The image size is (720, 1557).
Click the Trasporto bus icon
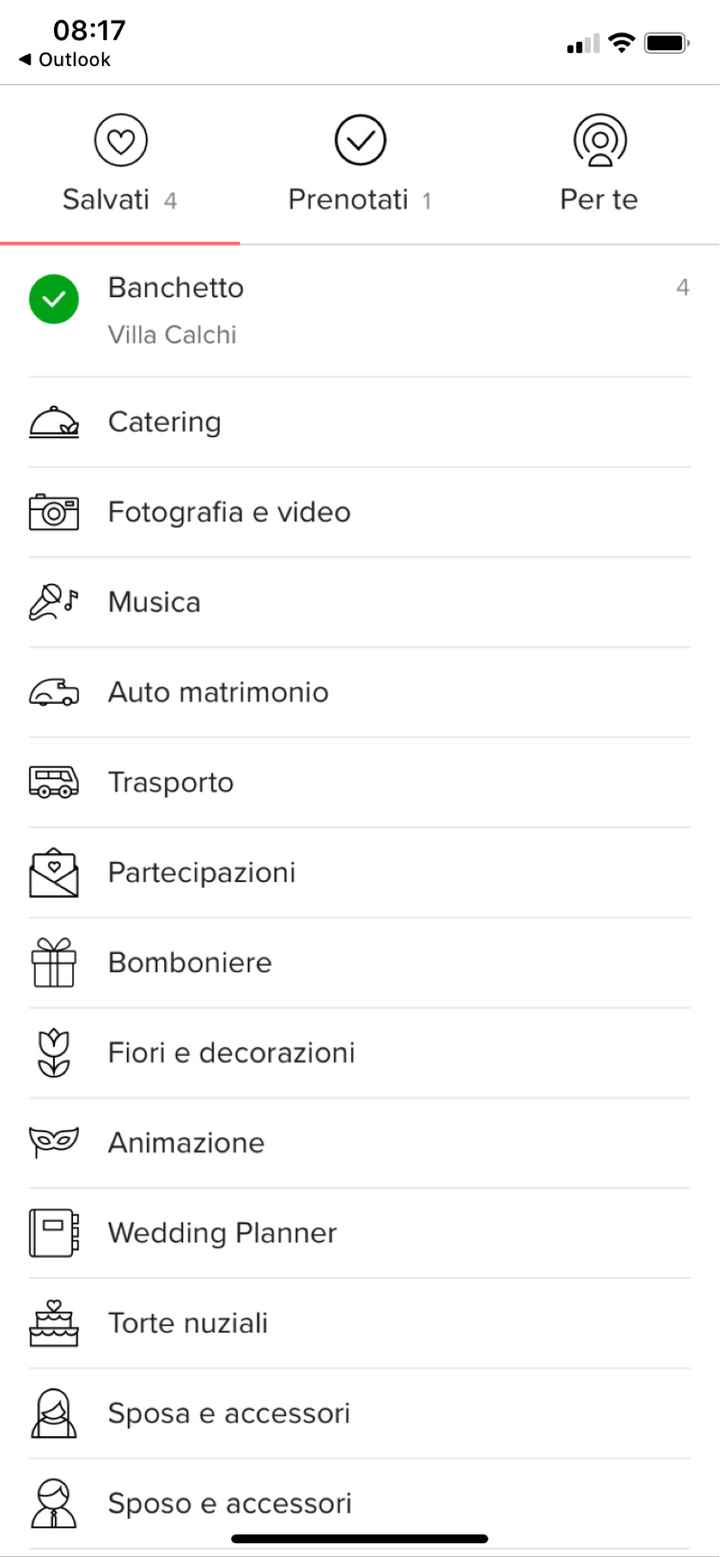[x=54, y=782]
